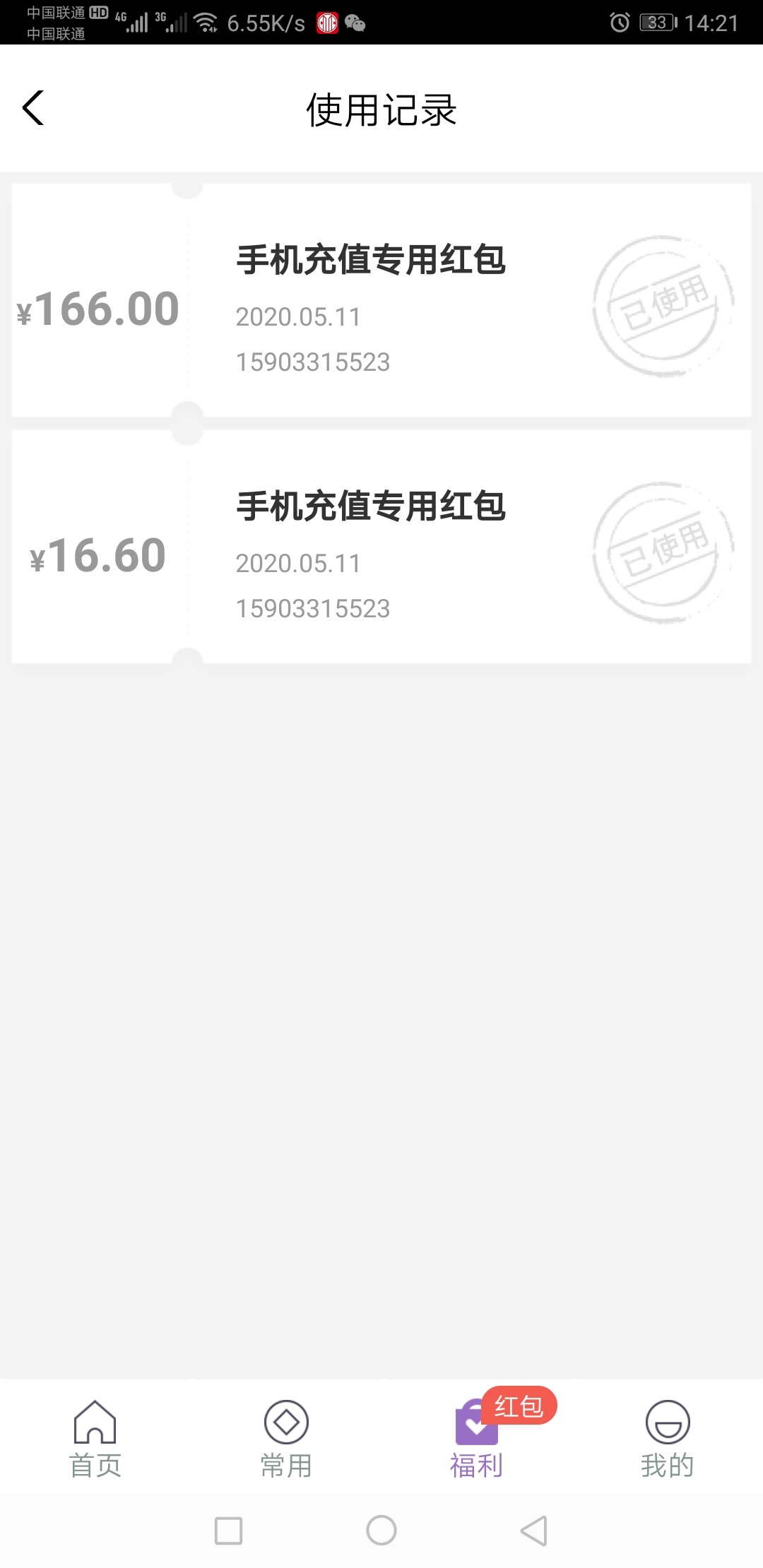The width and height of the screenshot is (763, 1568).
Task: Open the ¥16.60 手机充值专用红包 record
Action: (x=381, y=547)
